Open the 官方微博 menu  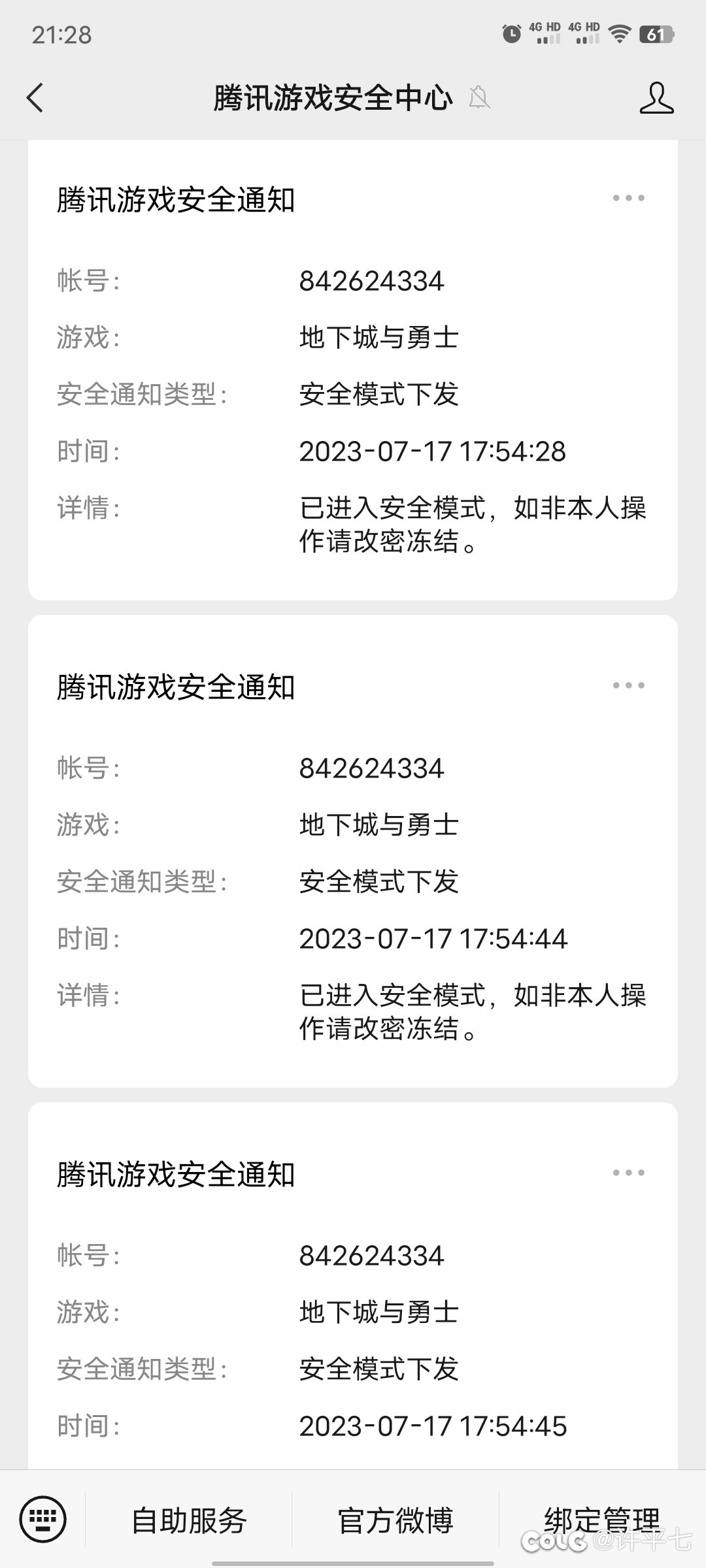click(395, 1520)
